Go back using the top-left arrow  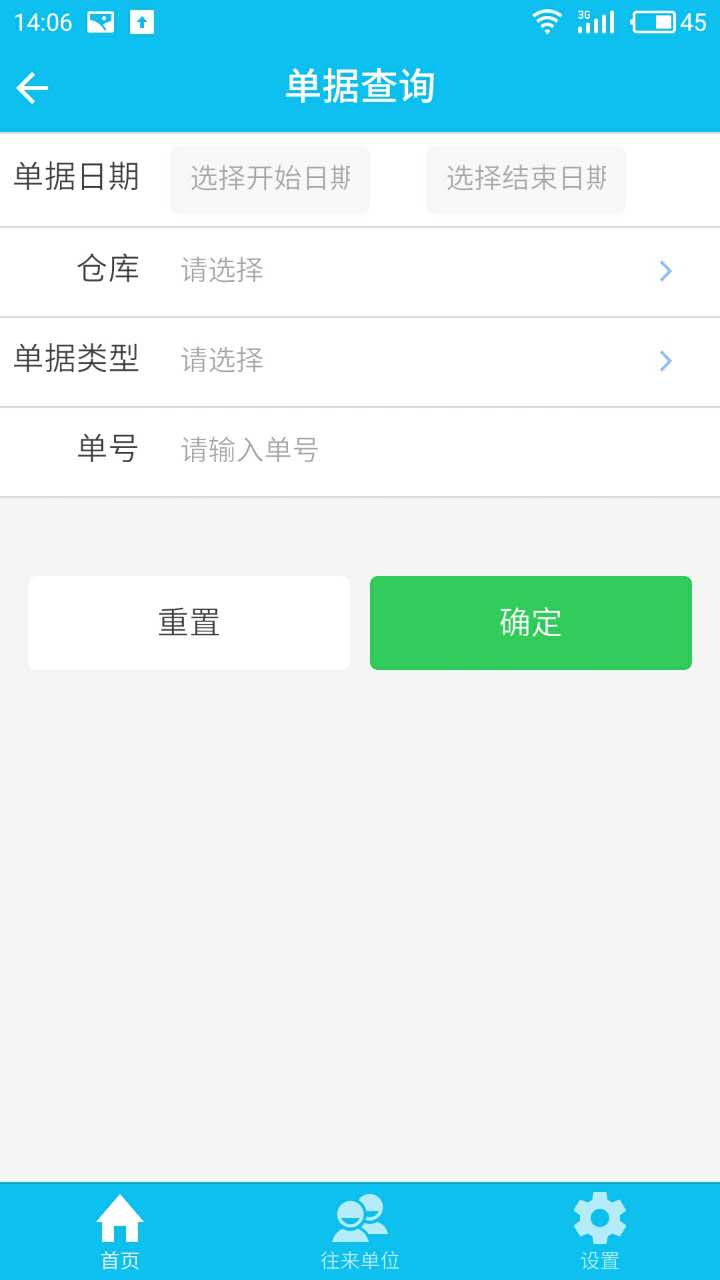pos(32,88)
